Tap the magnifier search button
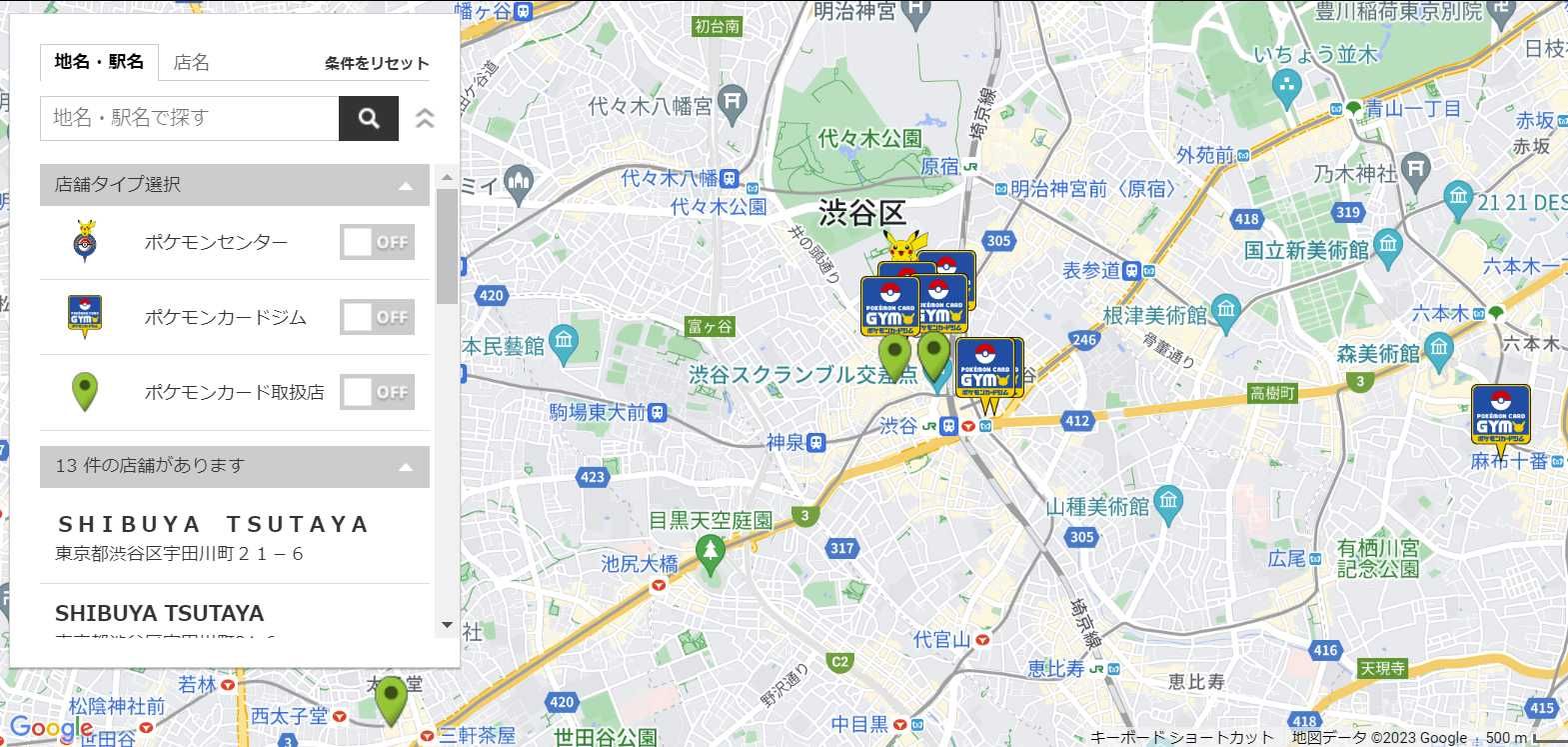 [x=369, y=118]
